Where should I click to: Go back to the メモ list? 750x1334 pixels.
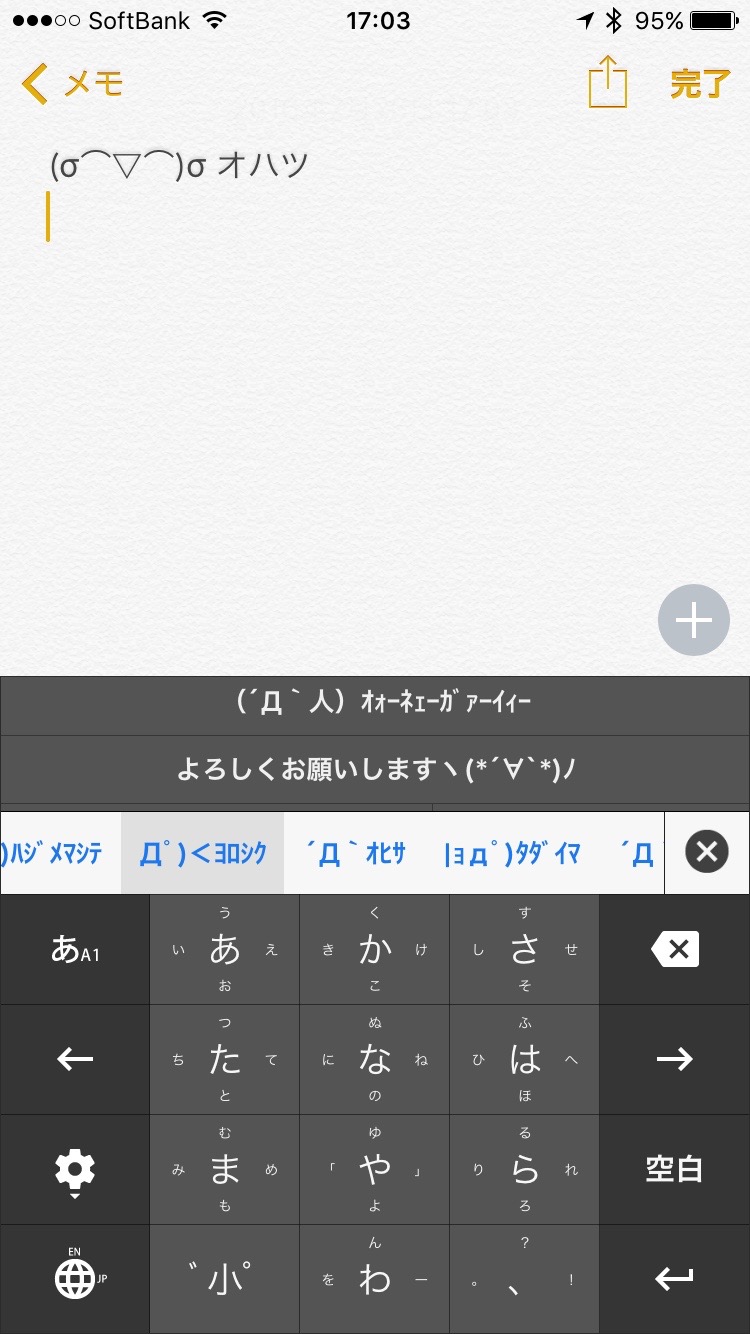click(72, 84)
